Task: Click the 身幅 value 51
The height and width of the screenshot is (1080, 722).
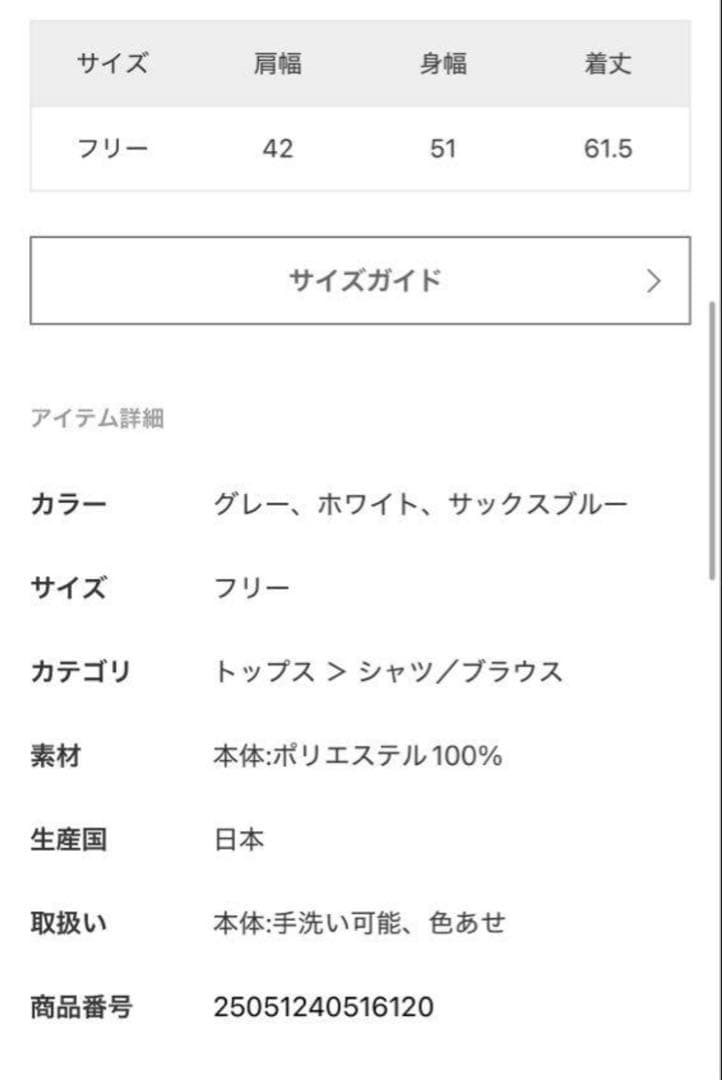Action: coord(442,148)
